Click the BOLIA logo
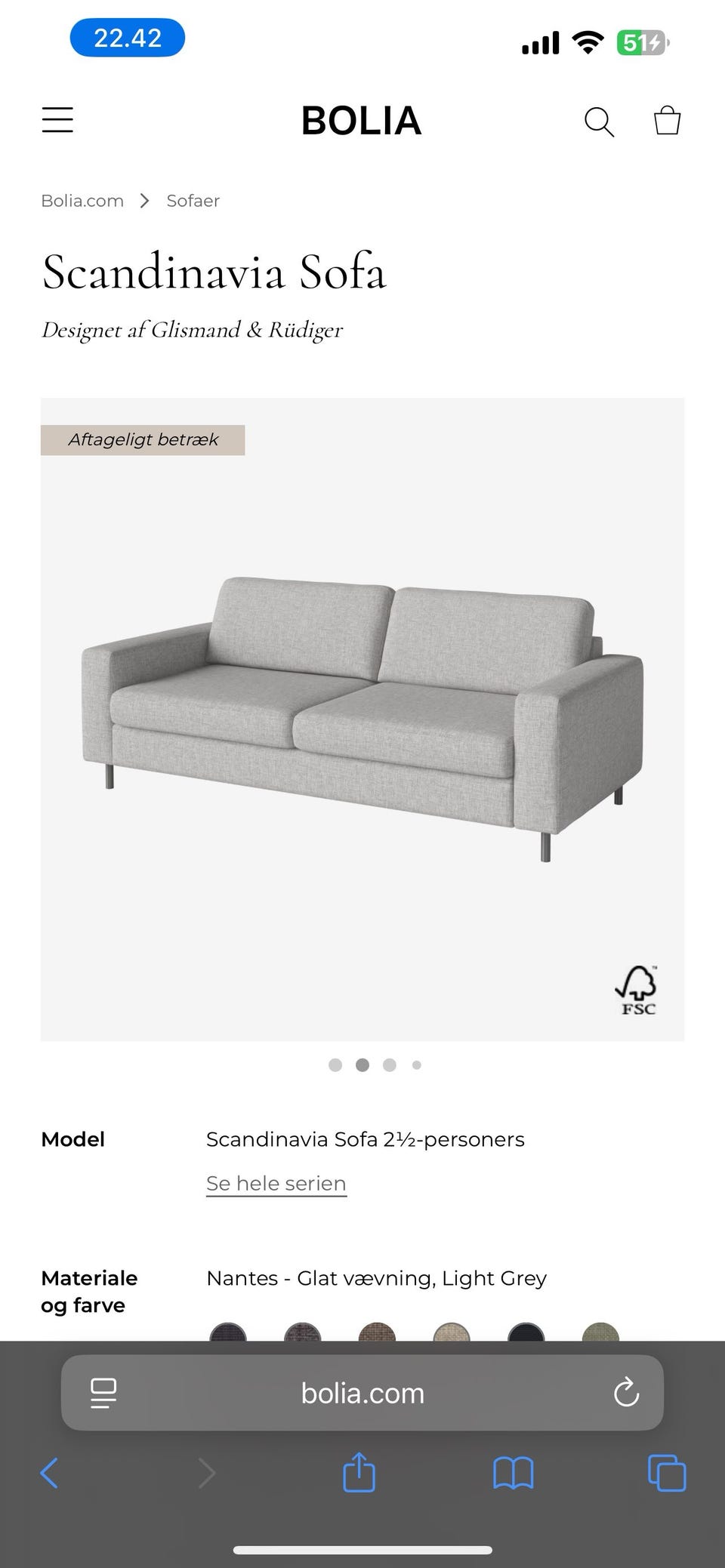The width and height of the screenshot is (725, 1568). 361,121
